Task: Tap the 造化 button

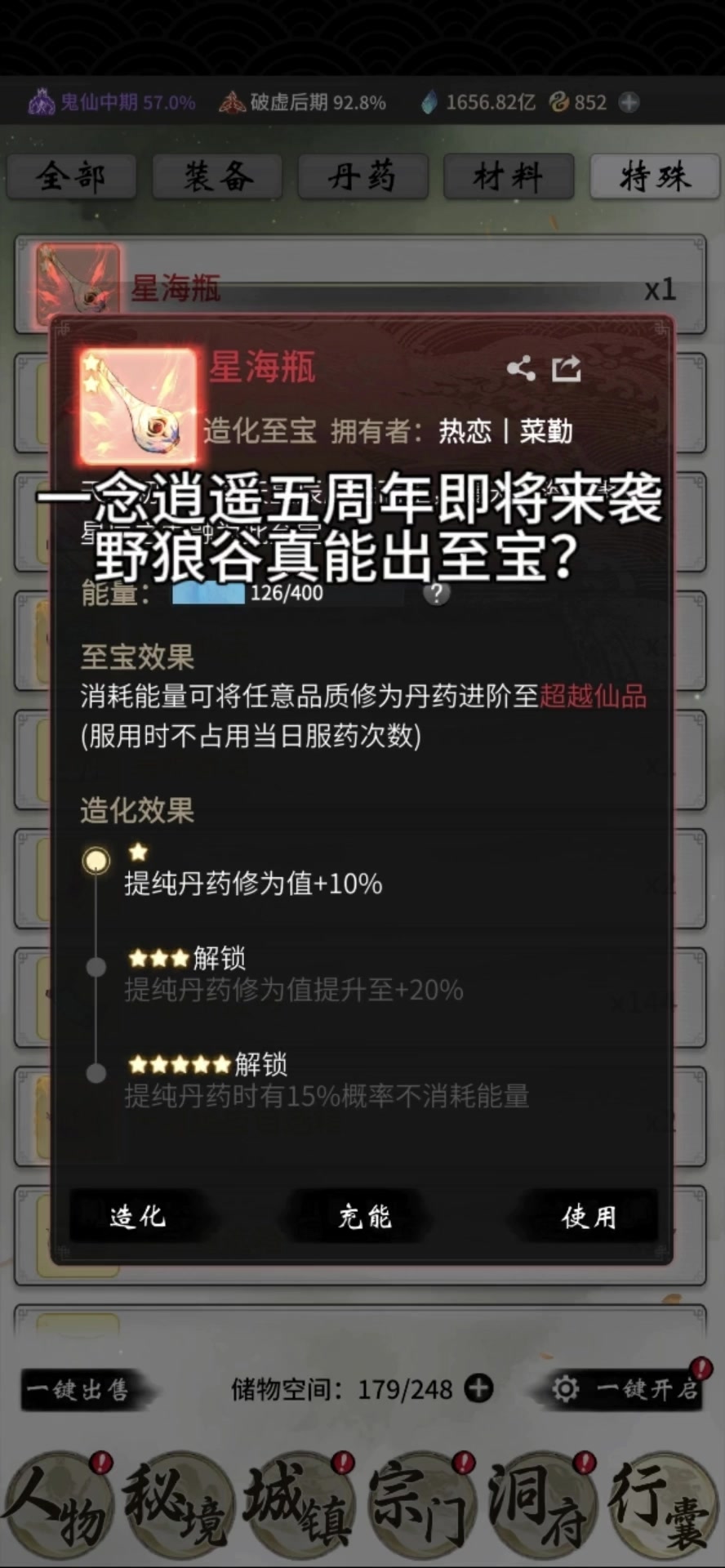Action: pos(137,1216)
